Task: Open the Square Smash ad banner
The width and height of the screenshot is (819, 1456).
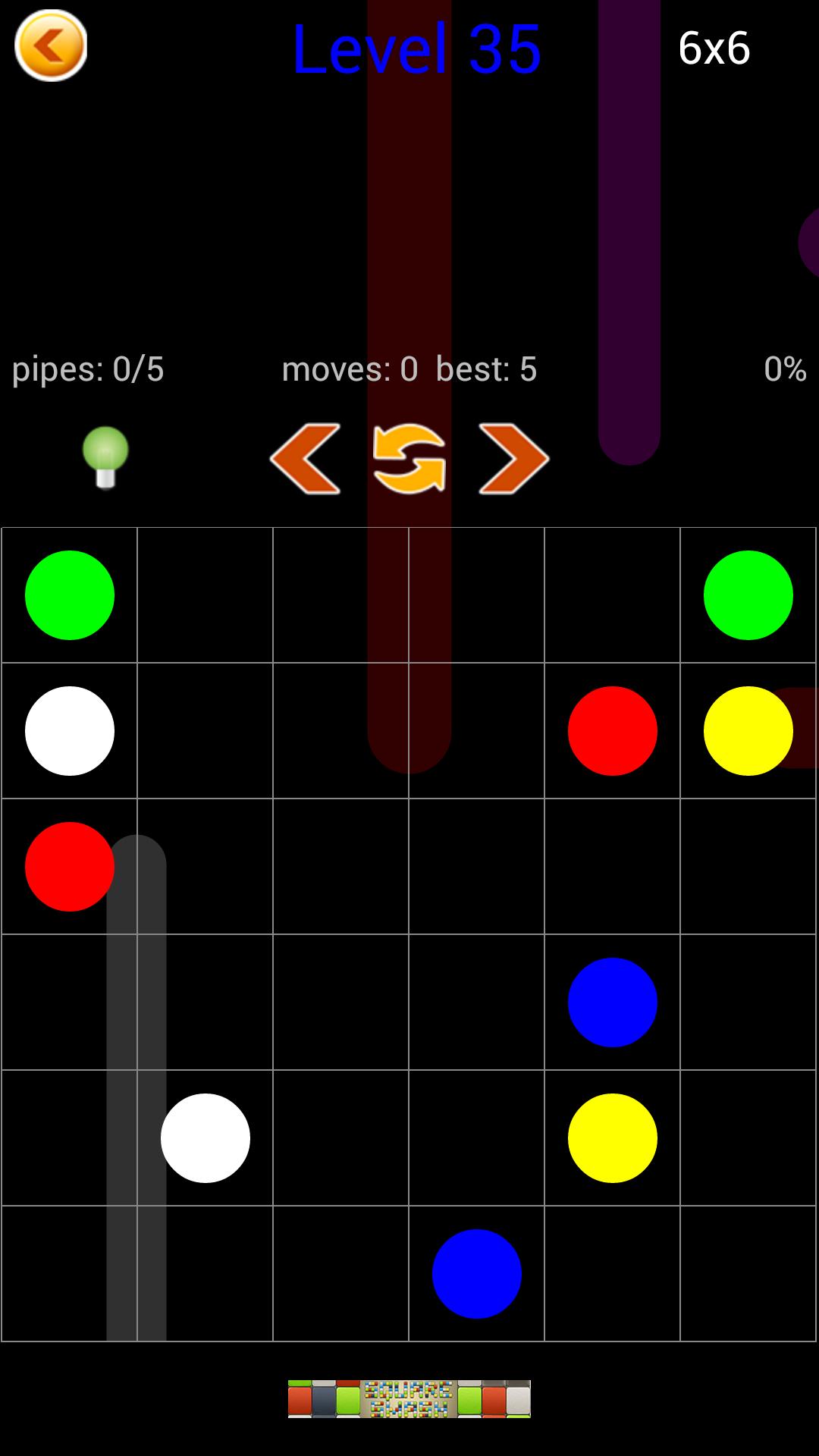Action: click(409, 1398)
